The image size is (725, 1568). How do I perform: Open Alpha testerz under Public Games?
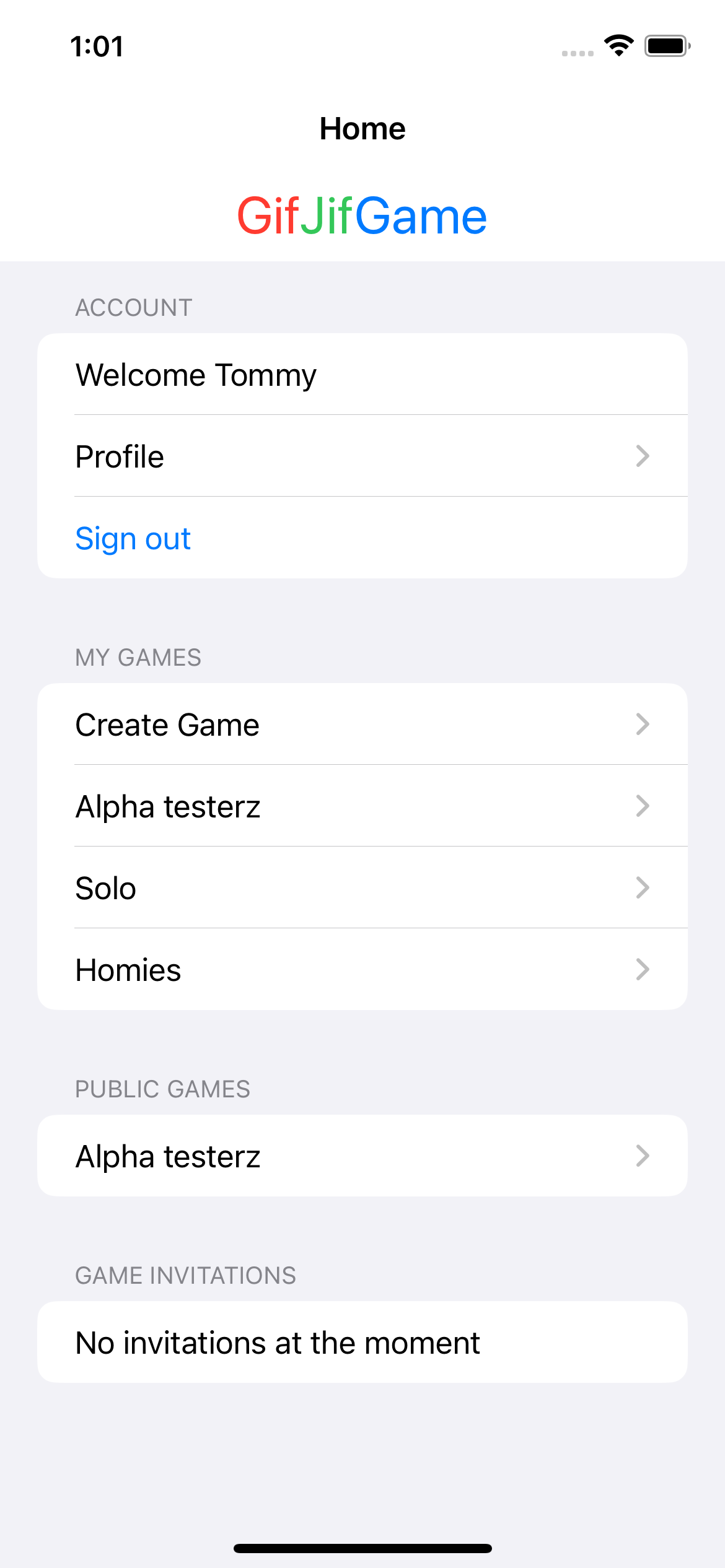pos(362,1156)
